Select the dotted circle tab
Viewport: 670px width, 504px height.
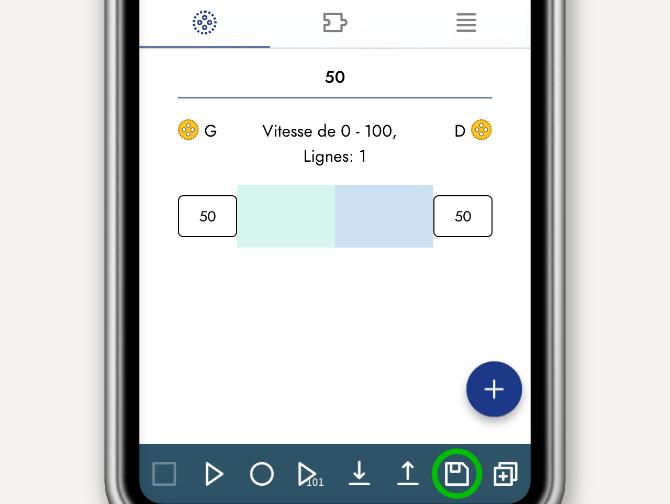(x=205, y=23)
